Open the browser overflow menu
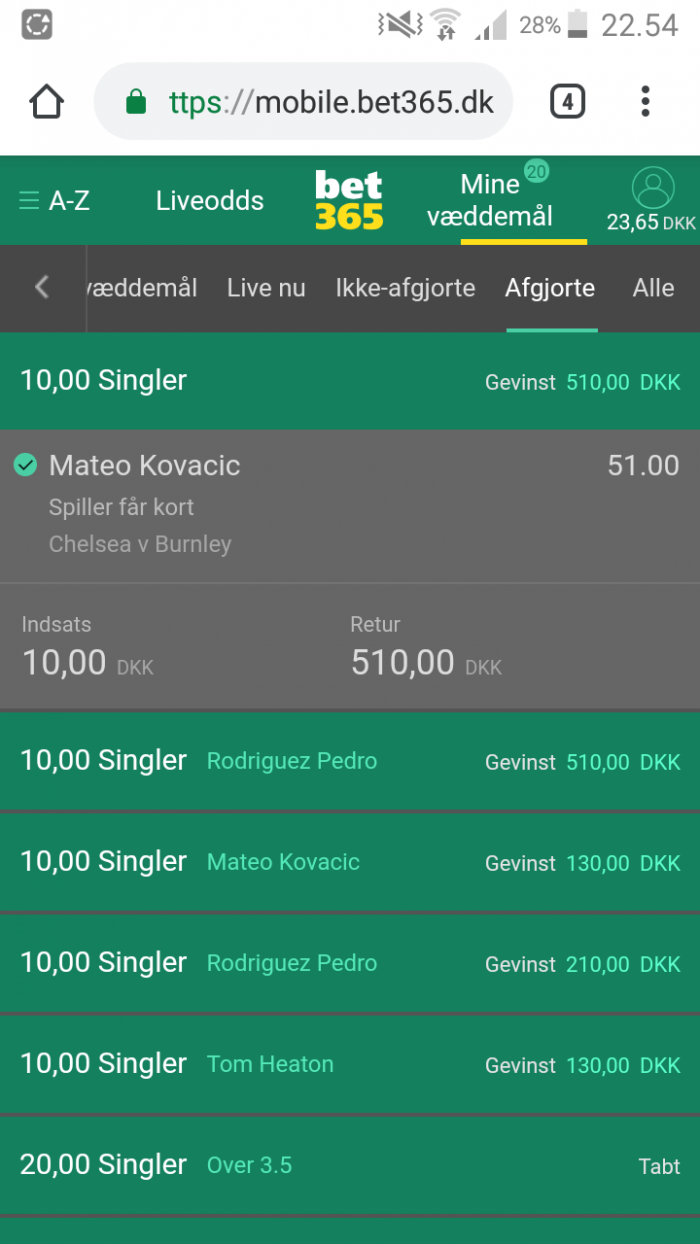This screenshot has height=1244, width=700. [x=646, y=101]
